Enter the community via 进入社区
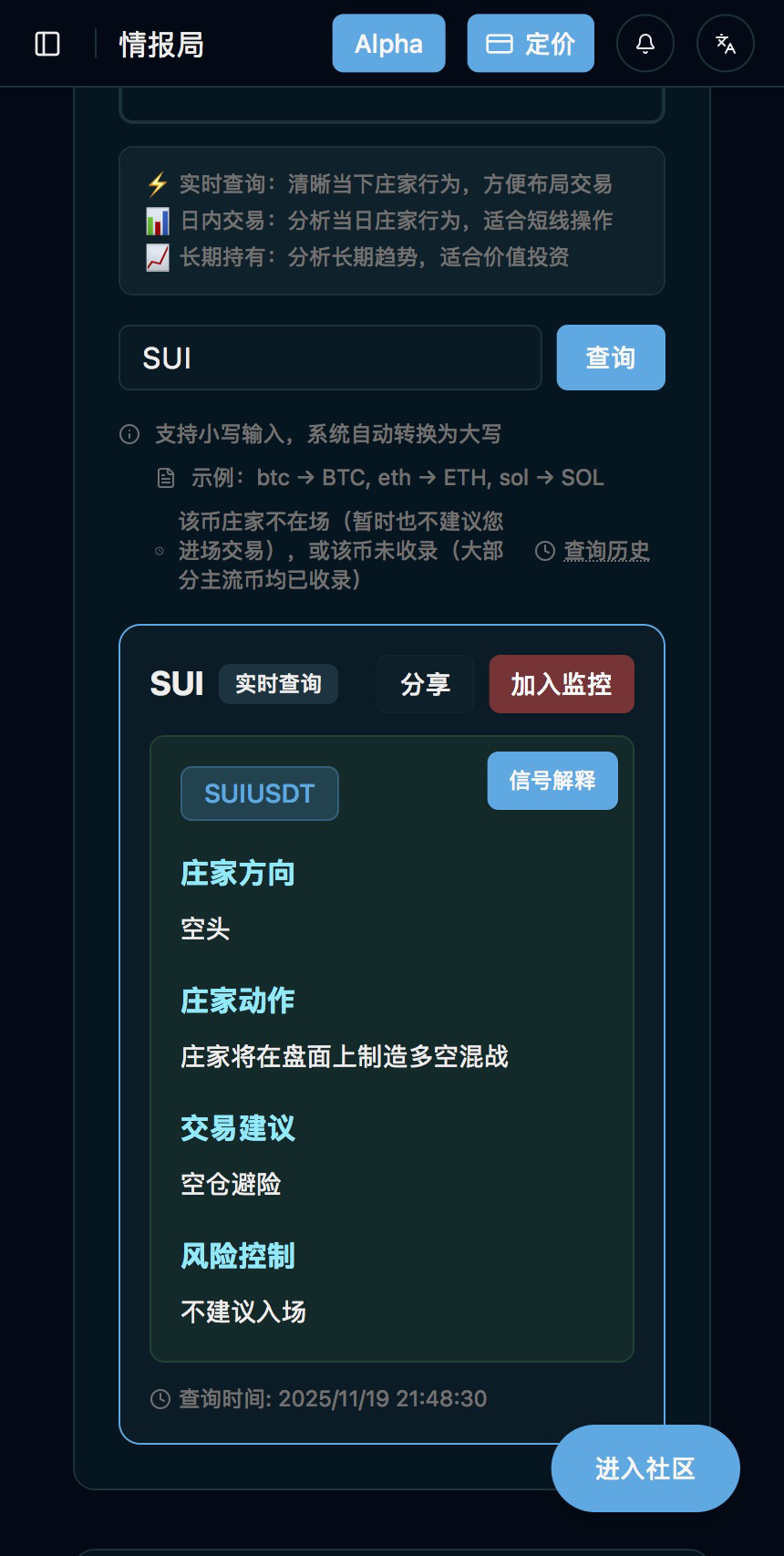The image size is (784, 1556). [x=645, y=1468]
